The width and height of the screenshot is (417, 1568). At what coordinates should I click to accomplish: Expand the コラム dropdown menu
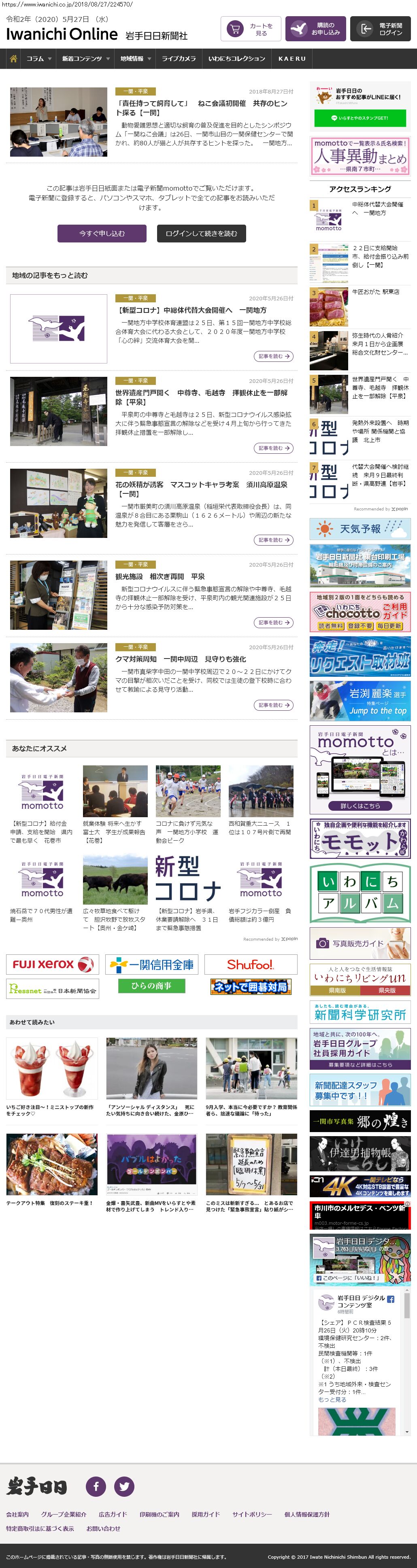tap(38, 58)
